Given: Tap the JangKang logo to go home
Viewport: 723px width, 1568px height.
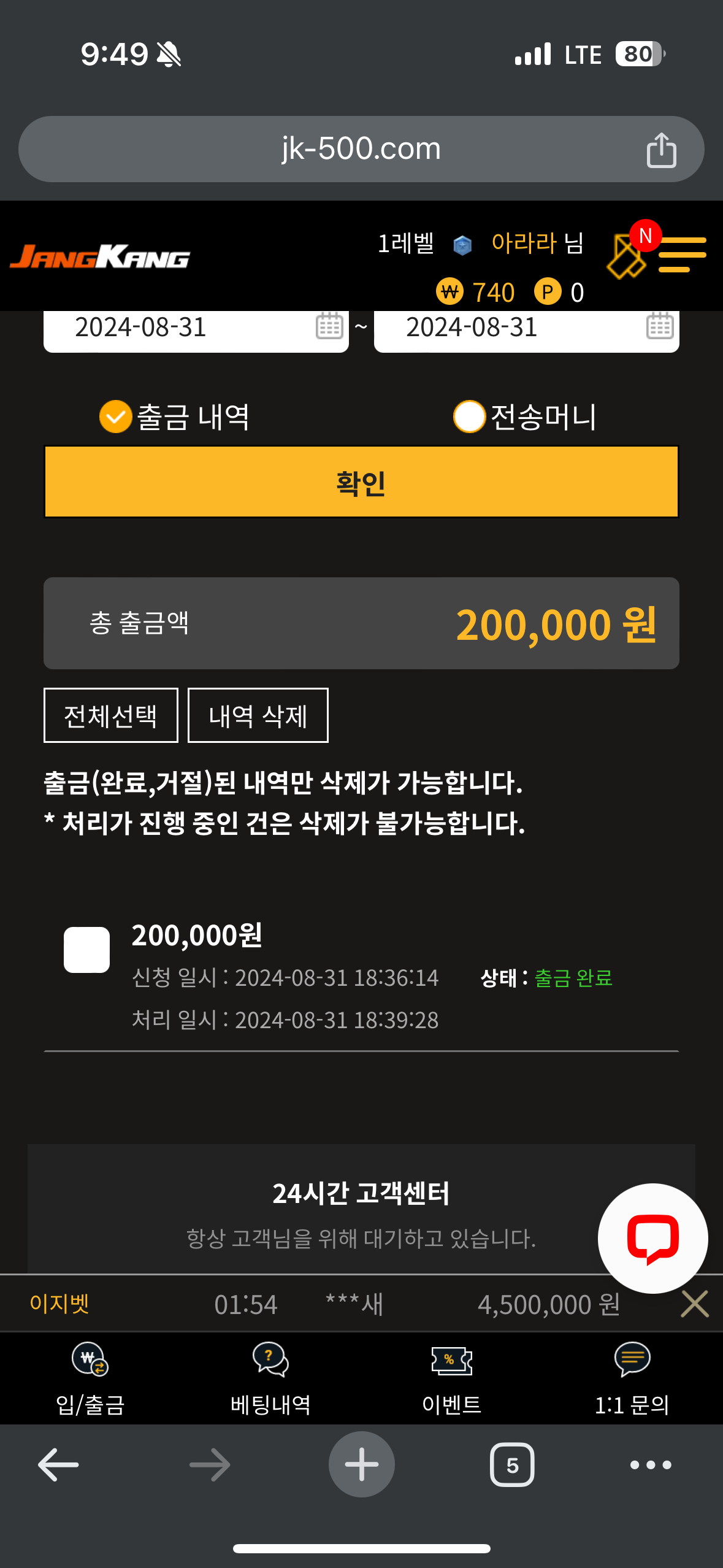Looking at the screenshot, I should click(x=100, y=256).
